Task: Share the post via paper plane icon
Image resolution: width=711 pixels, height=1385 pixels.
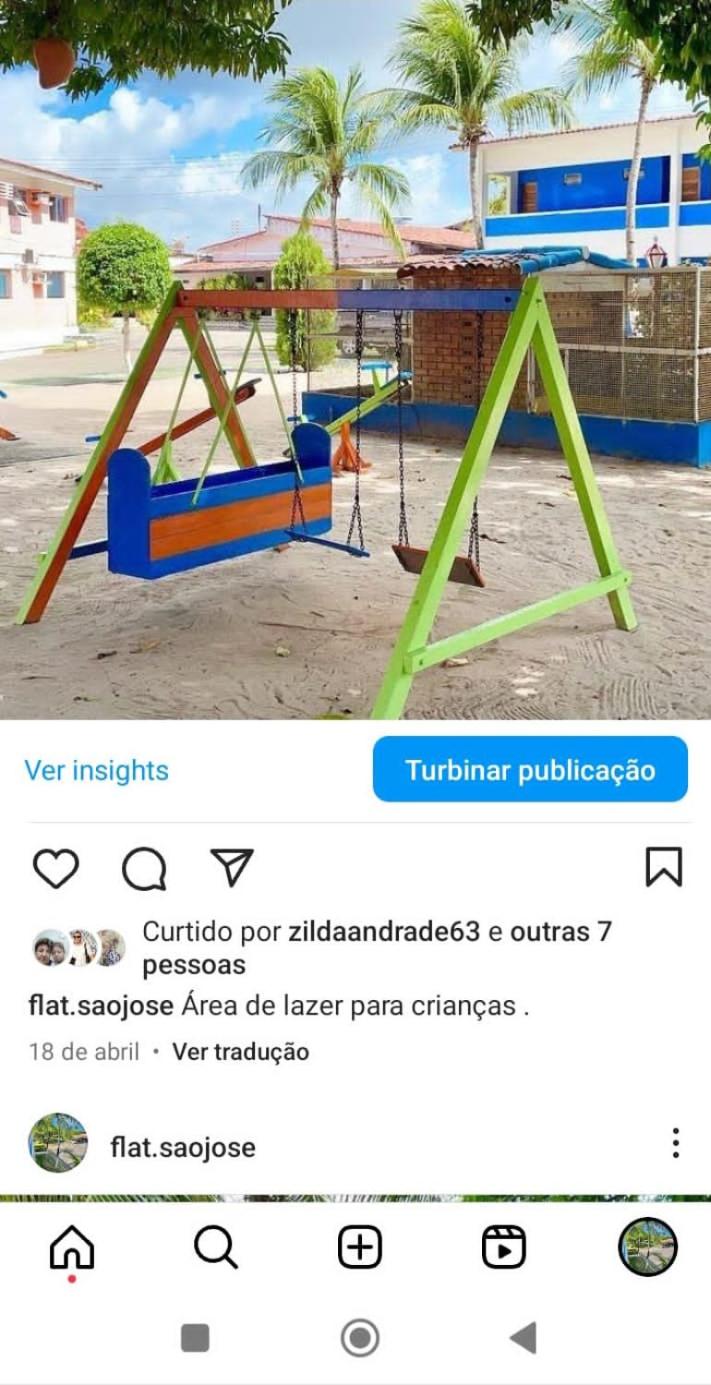Action: point(232,867)
